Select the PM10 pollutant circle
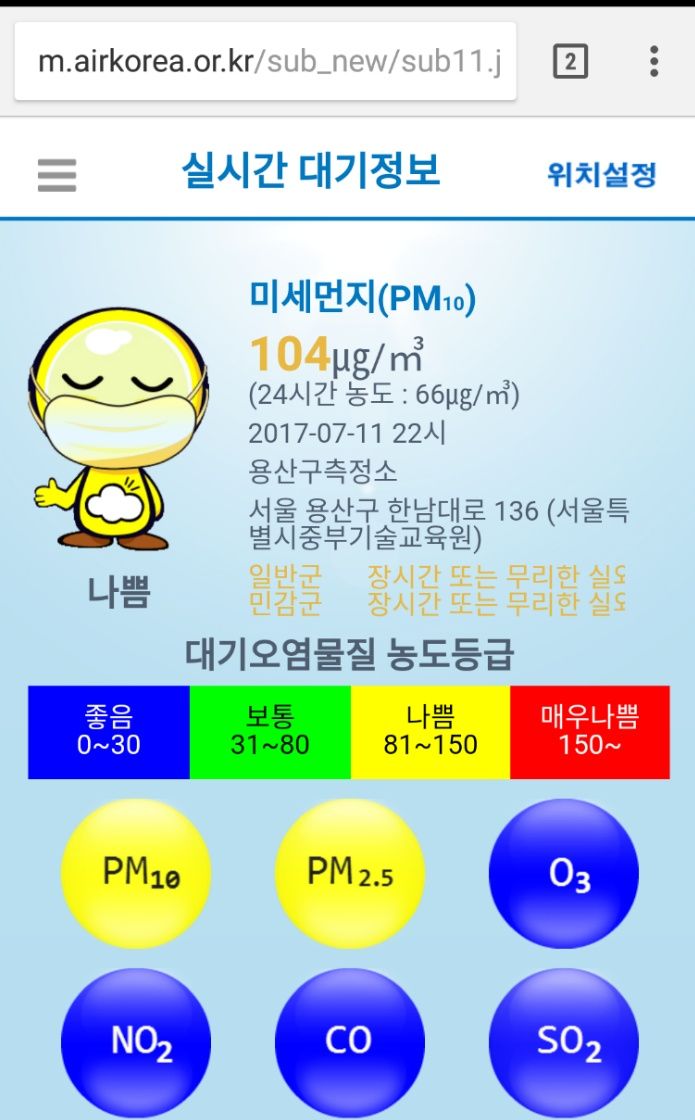The image size is (695, 1120). pyautogui.click(x=136, y=873)
